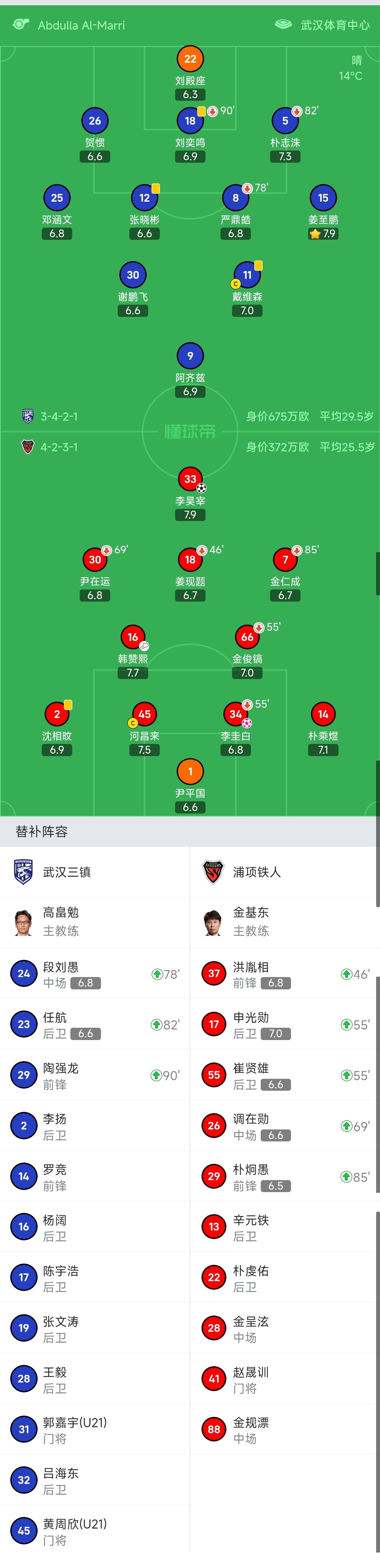
Task: Open substitute 申光勋's details
Action: [284, 1025]
